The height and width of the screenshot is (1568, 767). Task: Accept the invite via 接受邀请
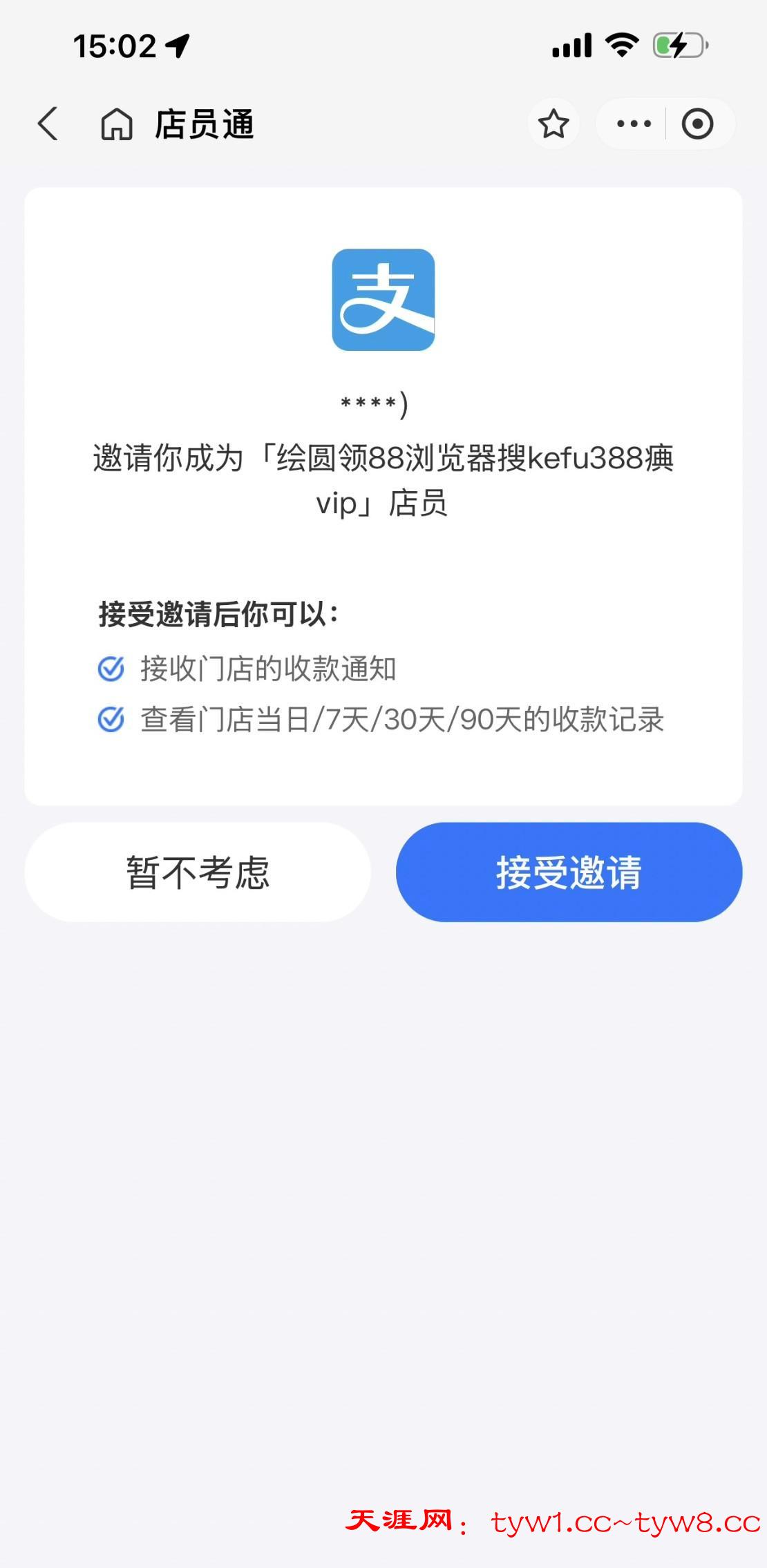tap(569, 872)
